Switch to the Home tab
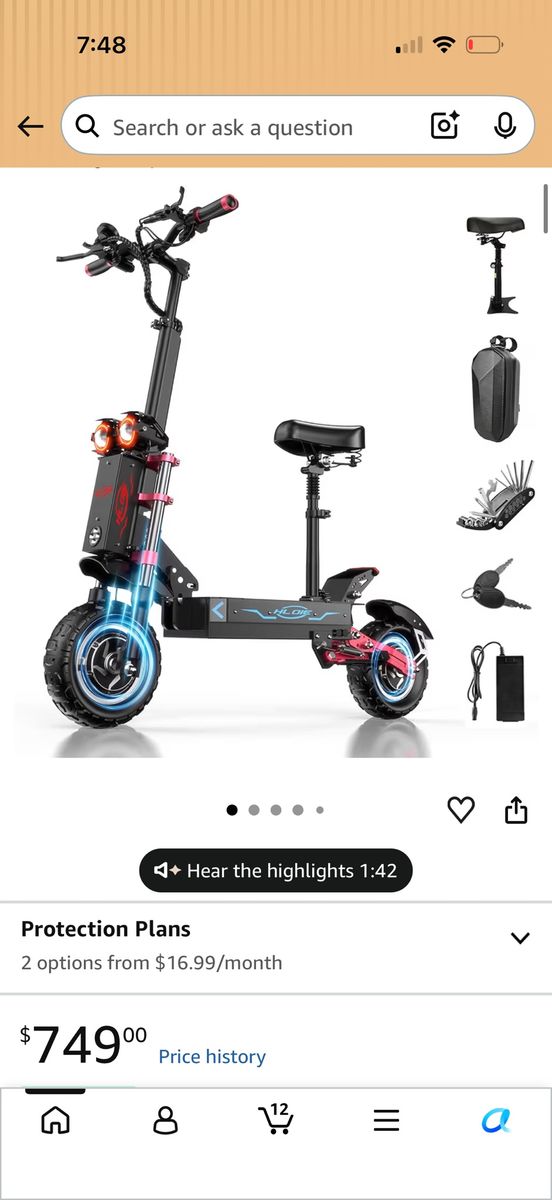 click(55, 1120)
